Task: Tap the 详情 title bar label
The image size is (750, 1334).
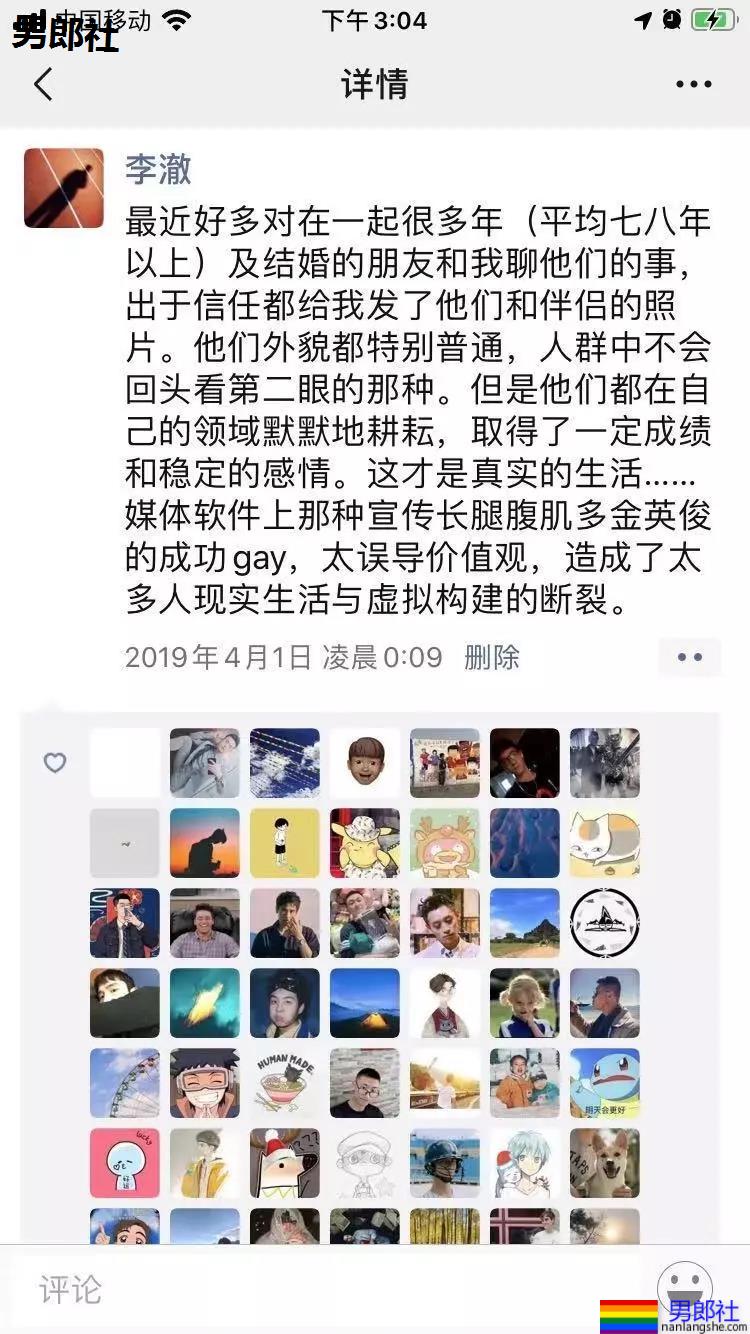Action: click(x=374, y=86)
